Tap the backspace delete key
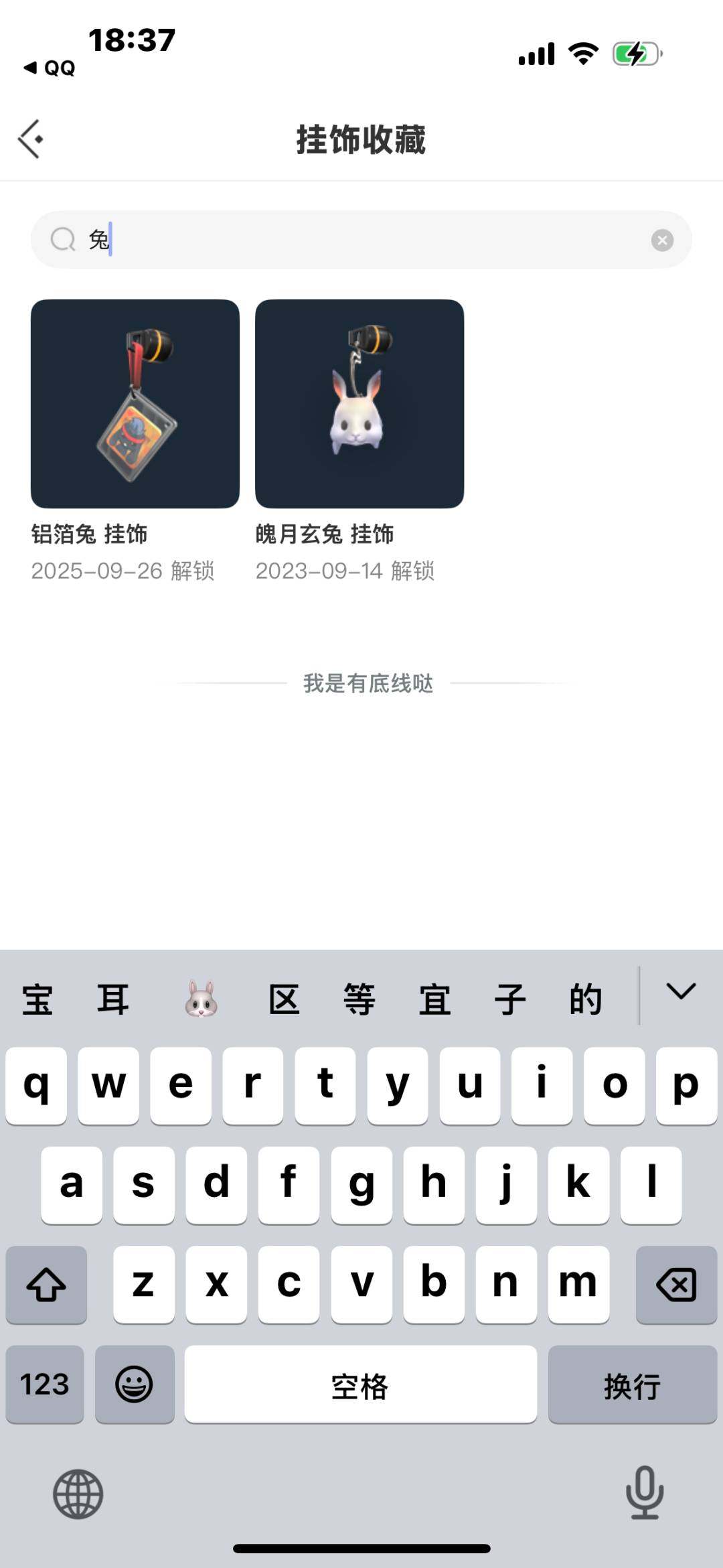This screenshot has width=723, height=1568. pyautogui.click(x=676, y=1284)
